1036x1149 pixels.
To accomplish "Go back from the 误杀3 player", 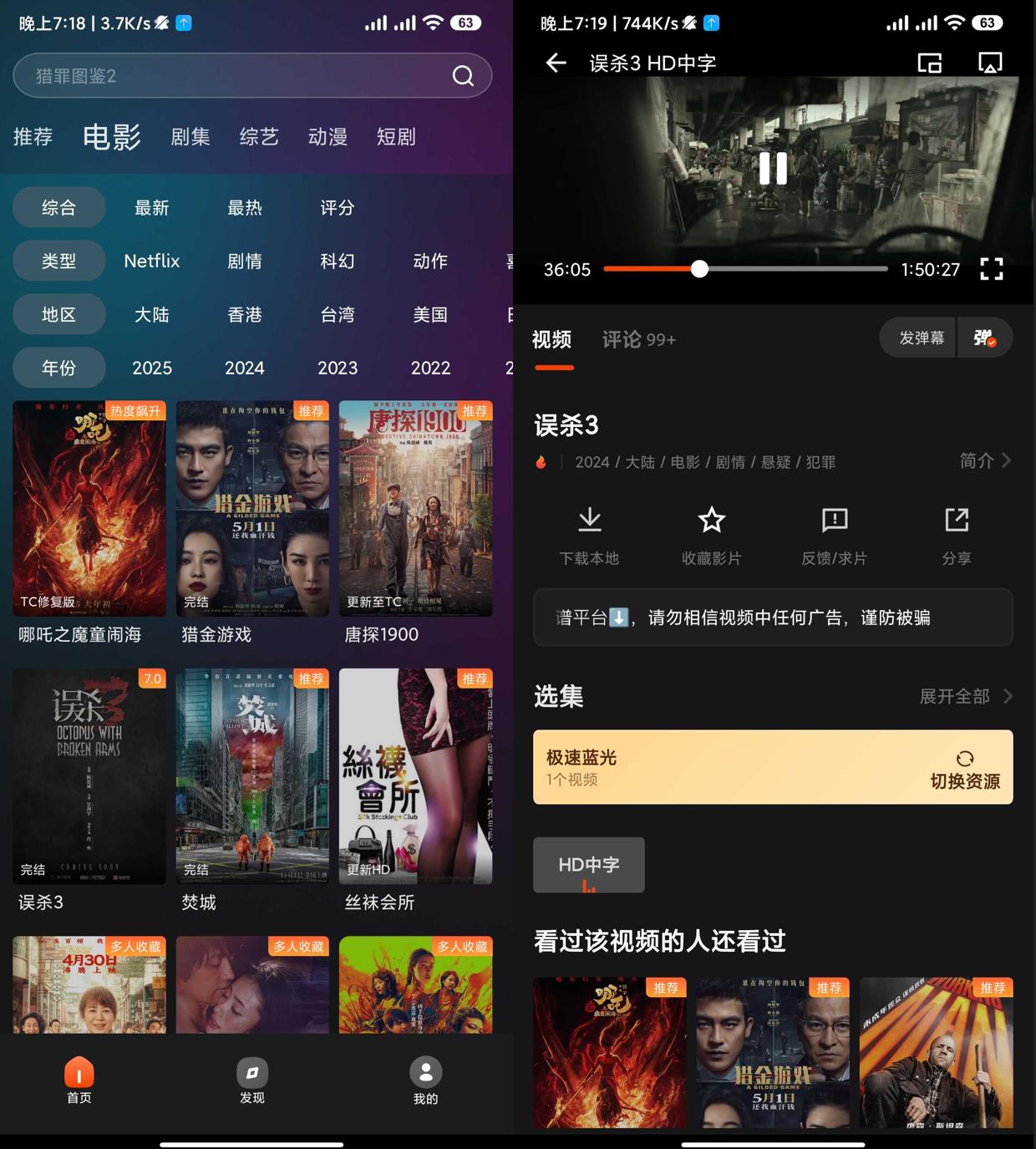I will click(x=556, y=63).
